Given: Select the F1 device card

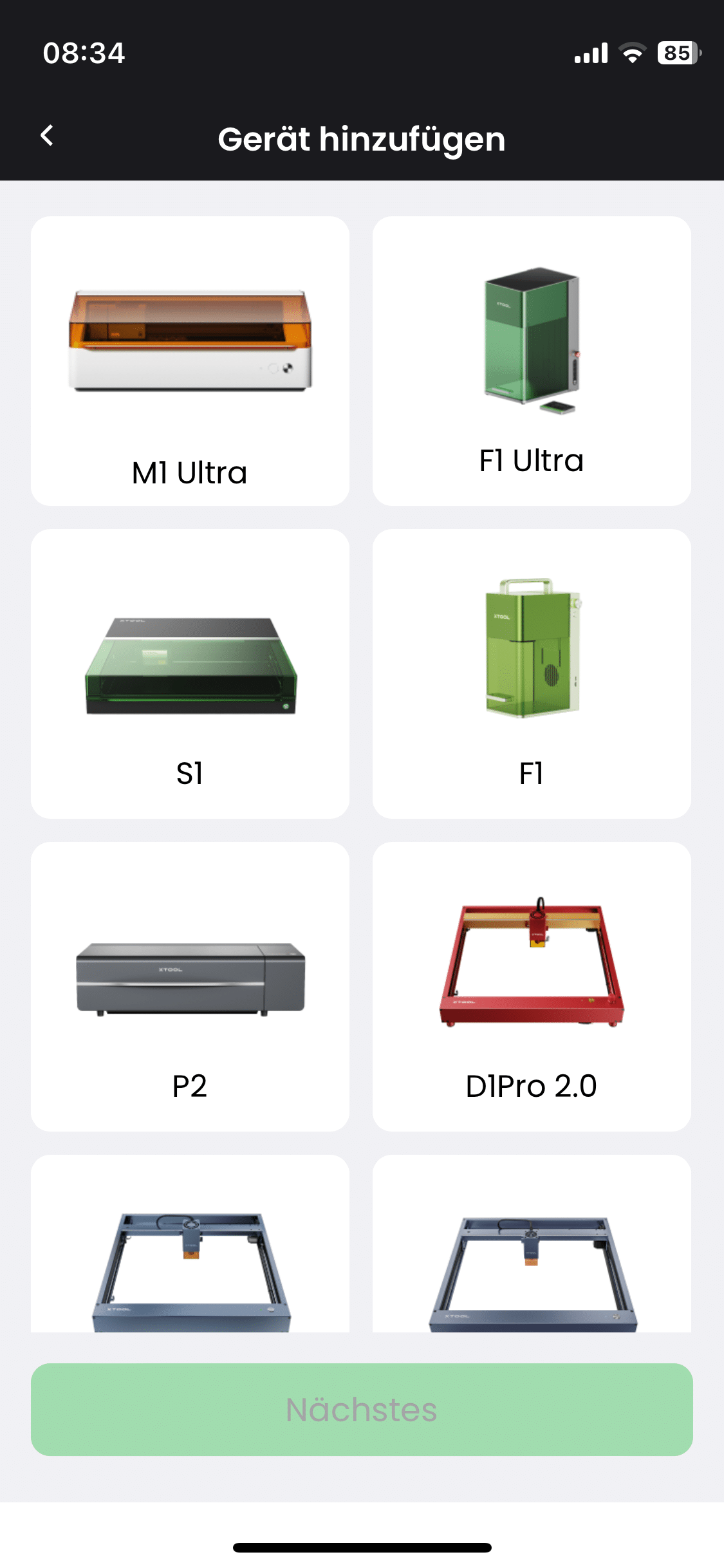Looking at the screenshot, I should click(531, 673).
